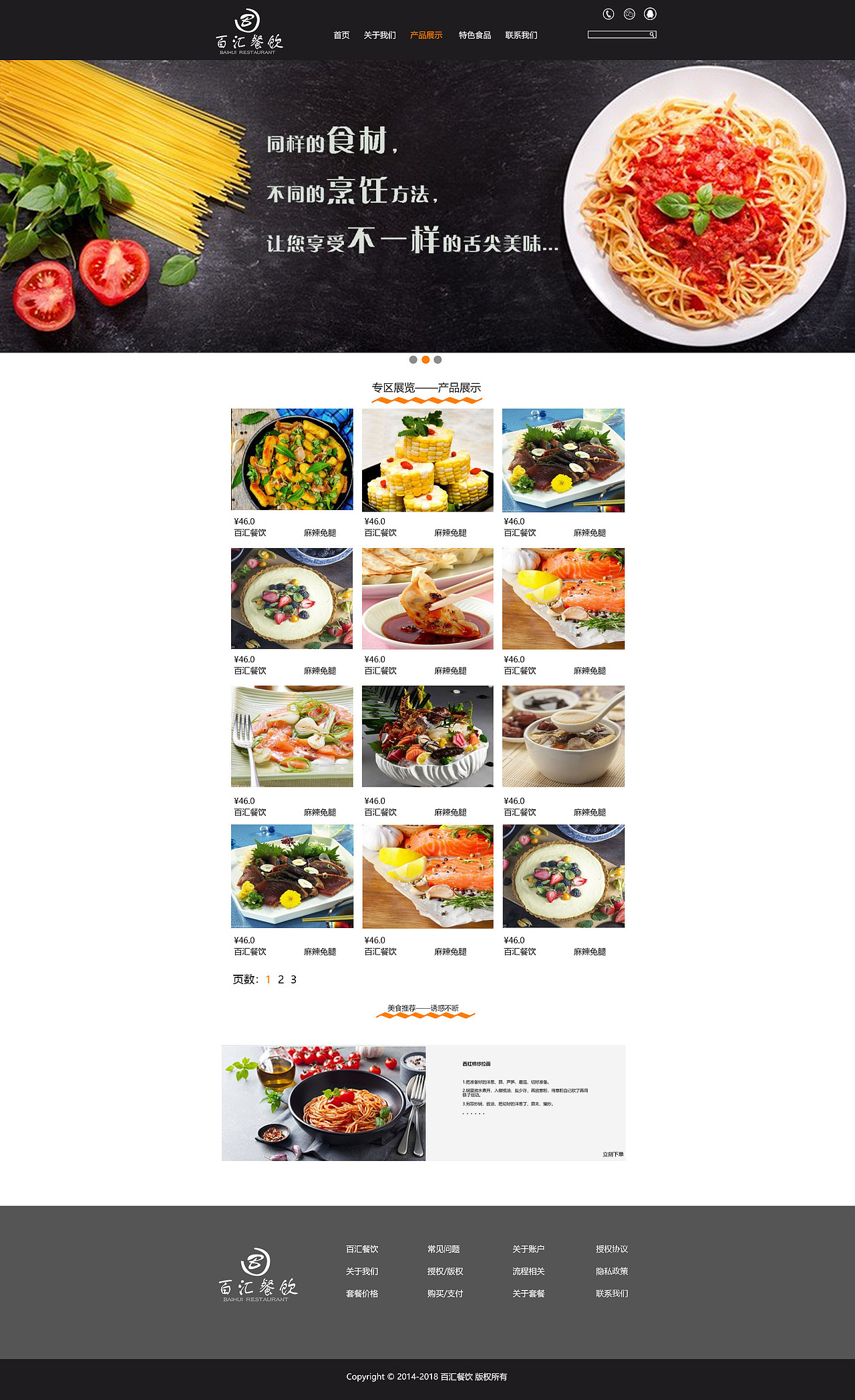Open the dumpling with chopsticks product card
The height and width of the screenshot is (1400, 855).
pyautogui.click(x=427, y=599)
